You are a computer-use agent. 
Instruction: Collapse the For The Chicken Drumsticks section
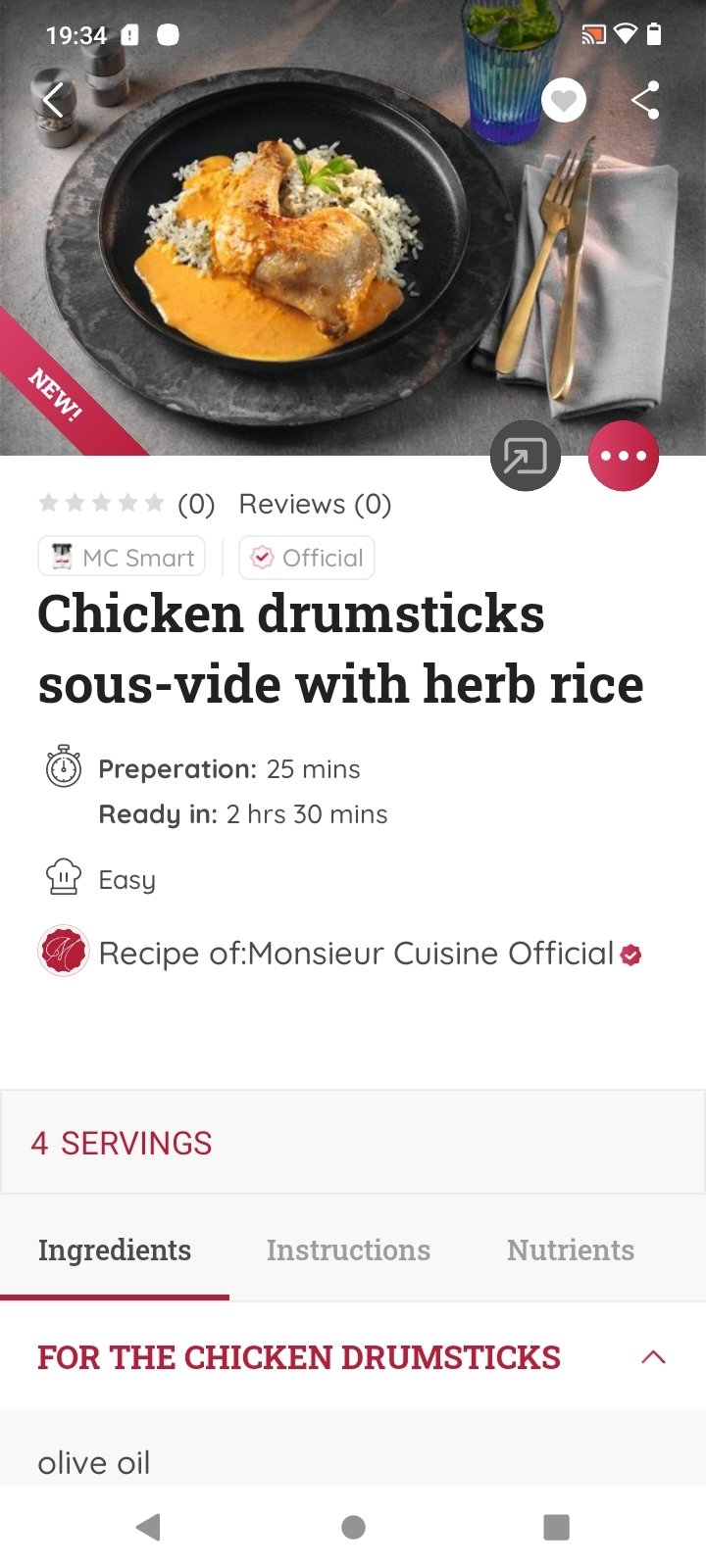click(653, 1357)
